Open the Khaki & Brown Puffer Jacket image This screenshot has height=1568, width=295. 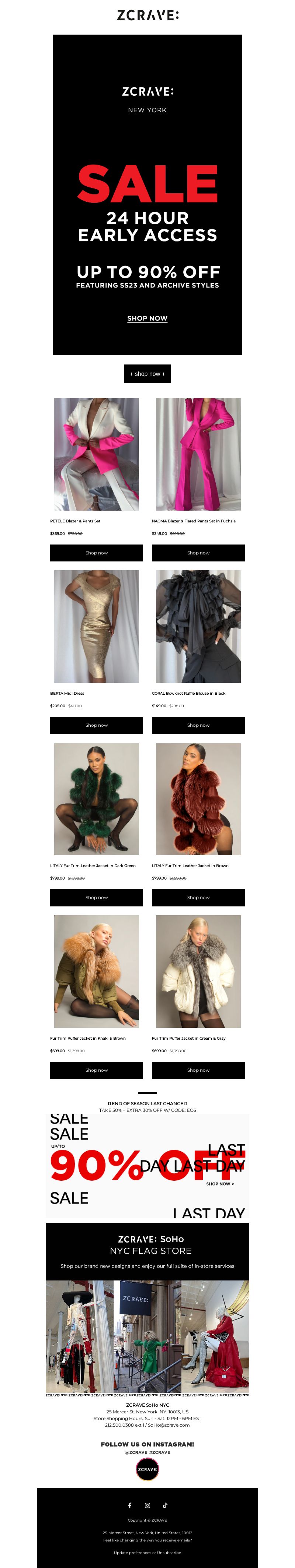click(96, 972)
